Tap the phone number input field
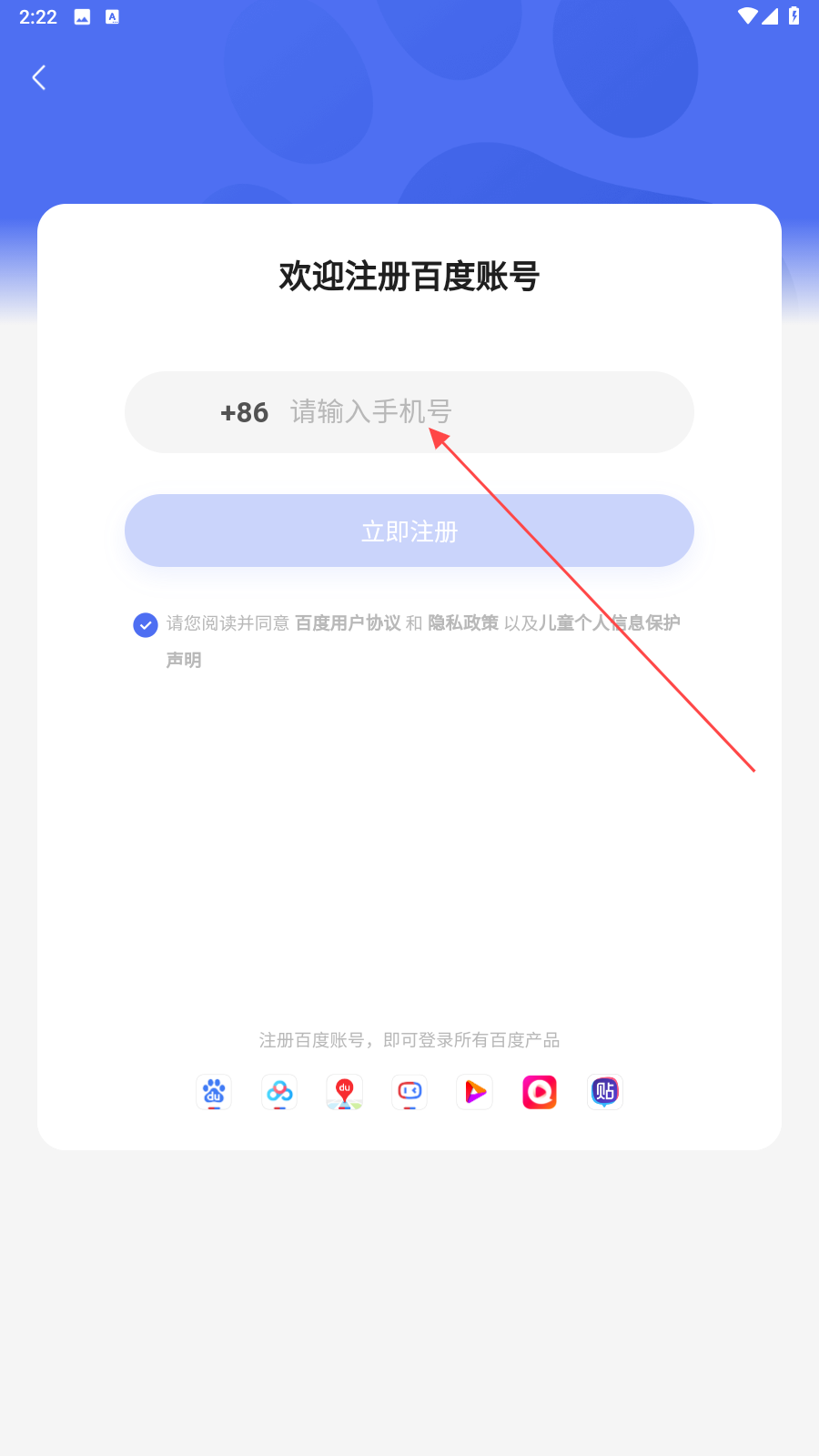 tap(473, 412)
